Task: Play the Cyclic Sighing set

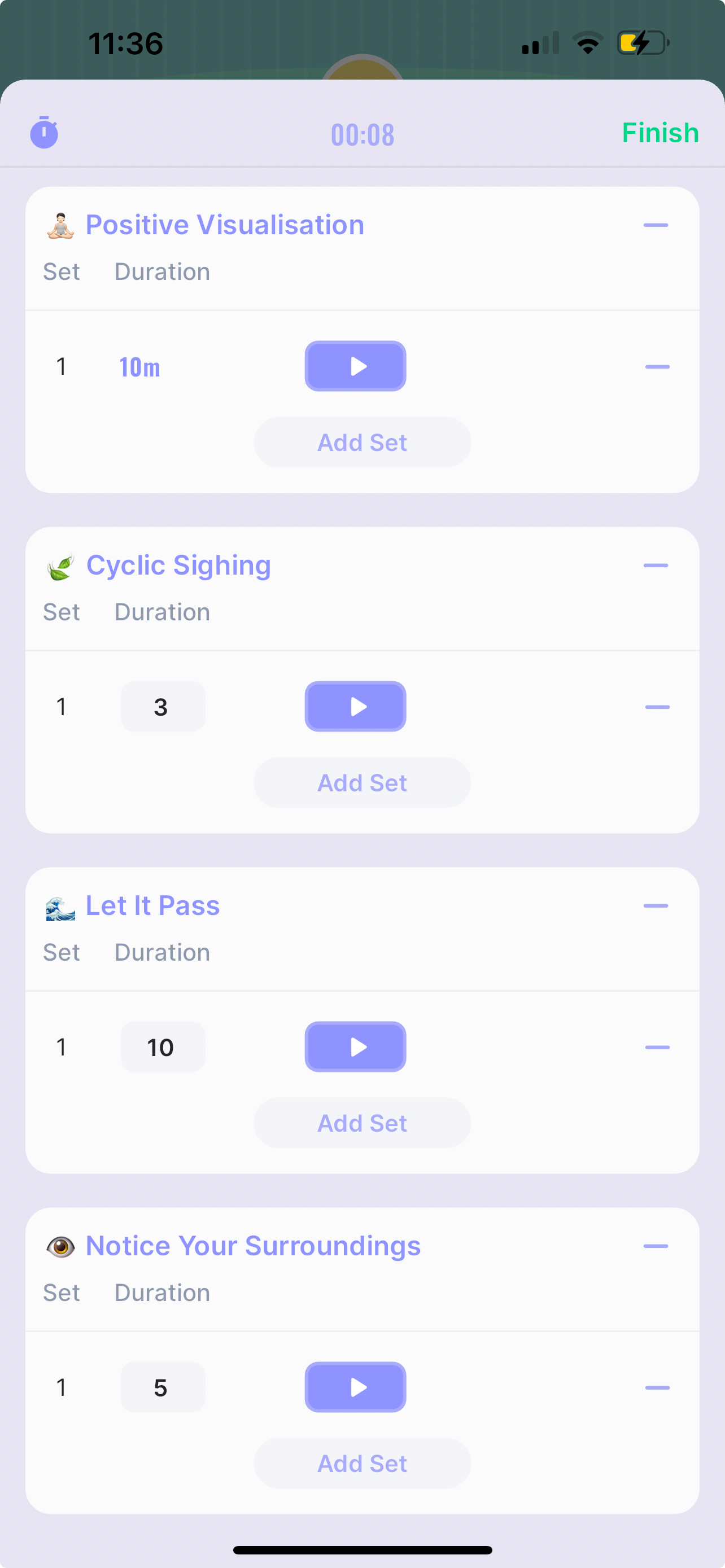Action: pyautogui.click(x=356, y=707)
